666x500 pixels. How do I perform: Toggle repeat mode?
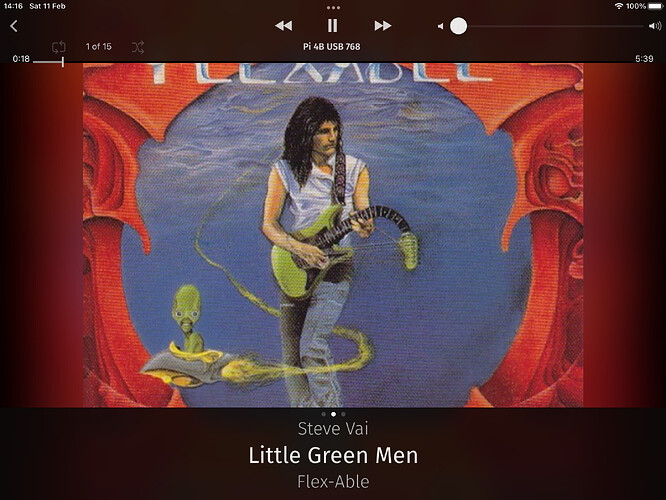point(59,46)
